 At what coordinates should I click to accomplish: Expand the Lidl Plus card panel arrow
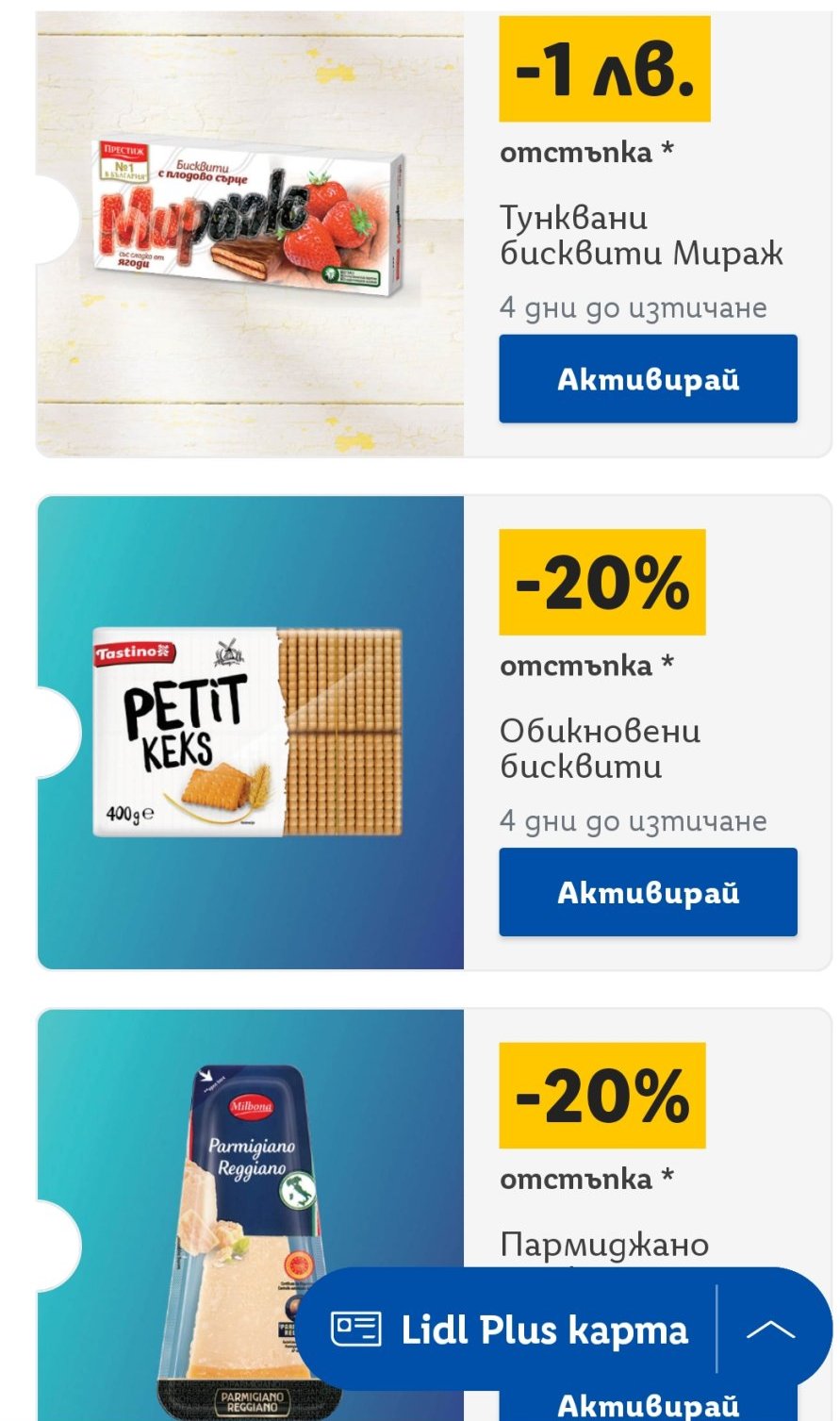coord(770,1330)
